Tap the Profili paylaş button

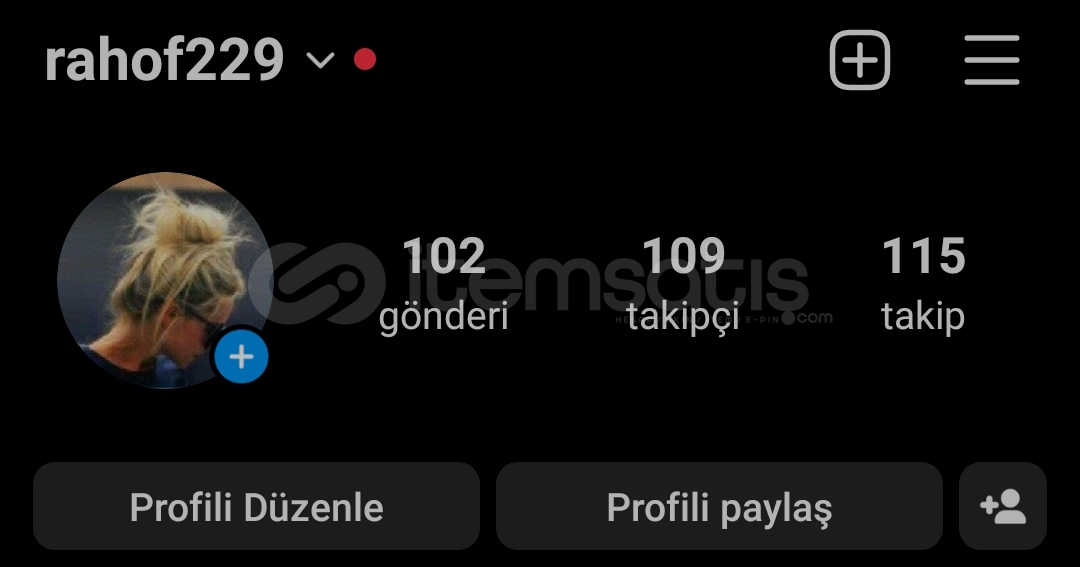coord(719,507)
